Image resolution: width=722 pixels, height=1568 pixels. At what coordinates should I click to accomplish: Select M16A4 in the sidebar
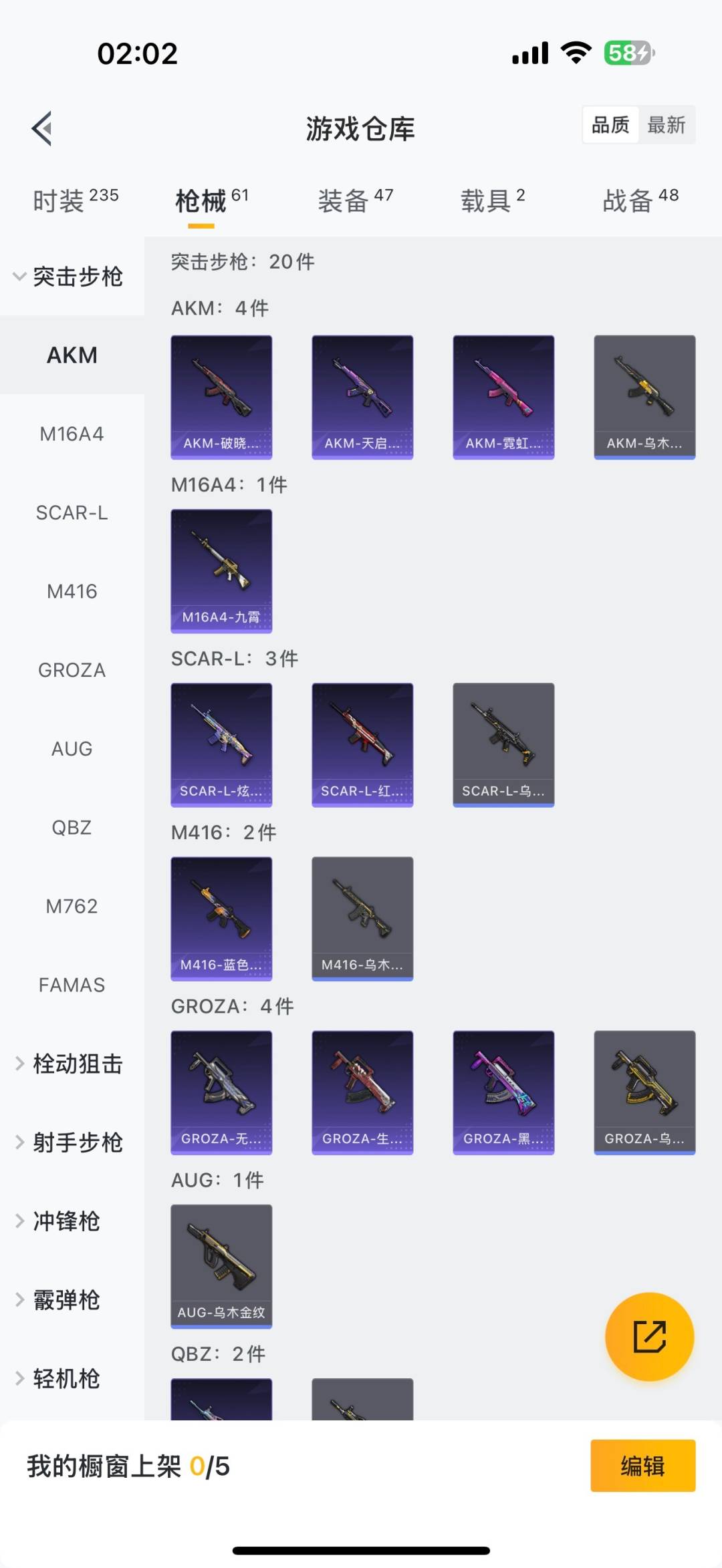pos(72,434)
